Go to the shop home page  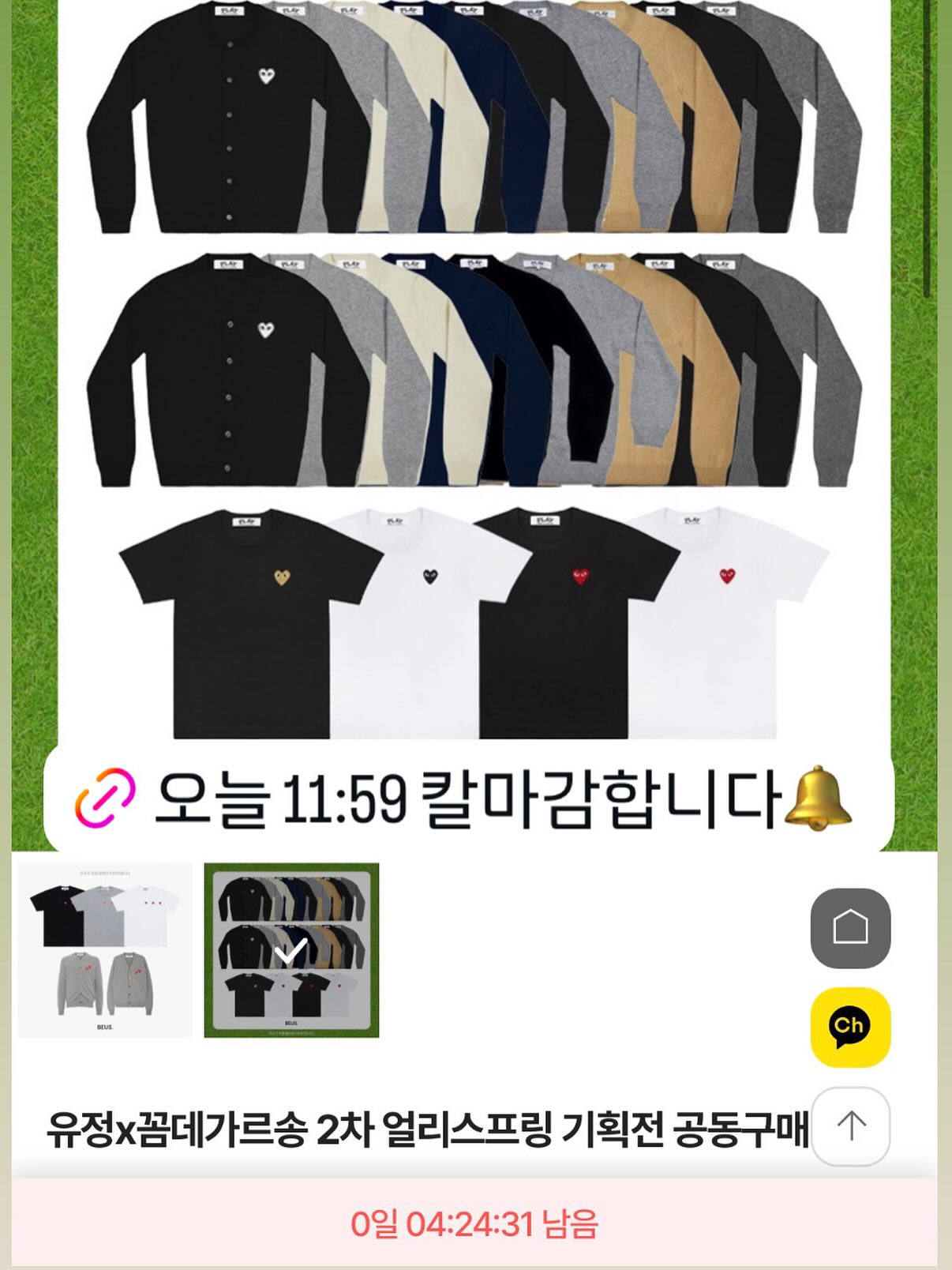coord(850,928)
